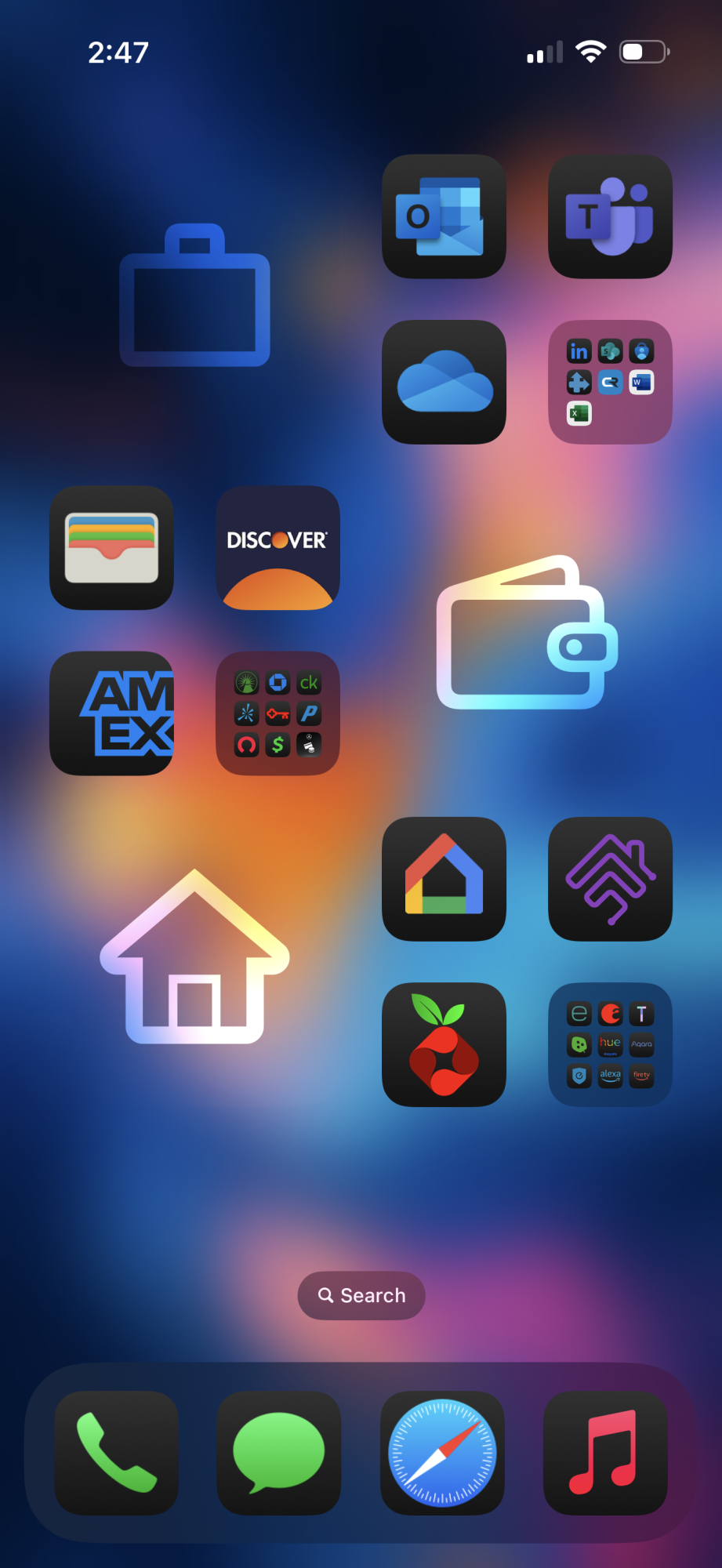Launch the Google Home app

[444, 879]
